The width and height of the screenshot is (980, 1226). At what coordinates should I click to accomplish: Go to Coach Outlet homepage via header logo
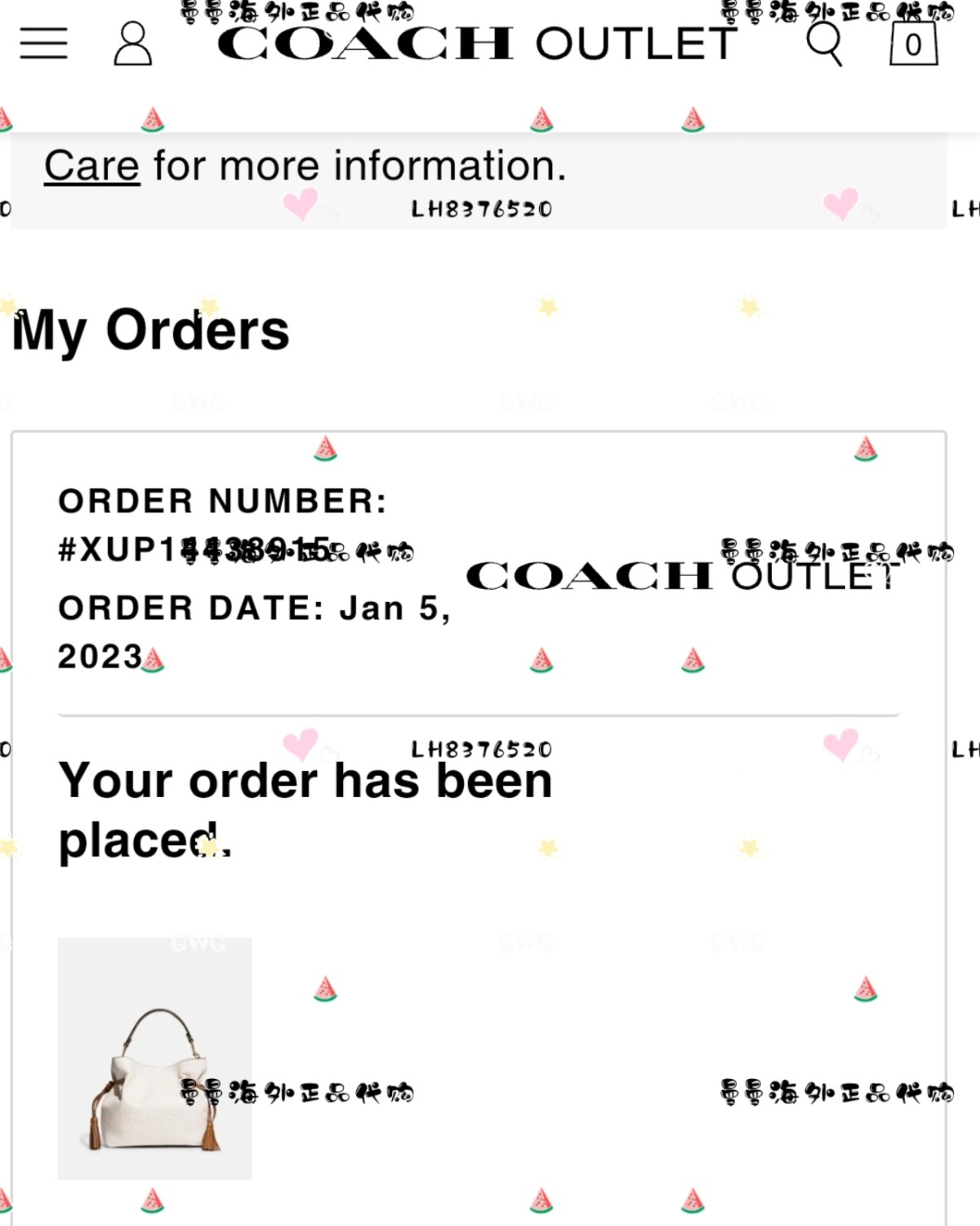477,44
